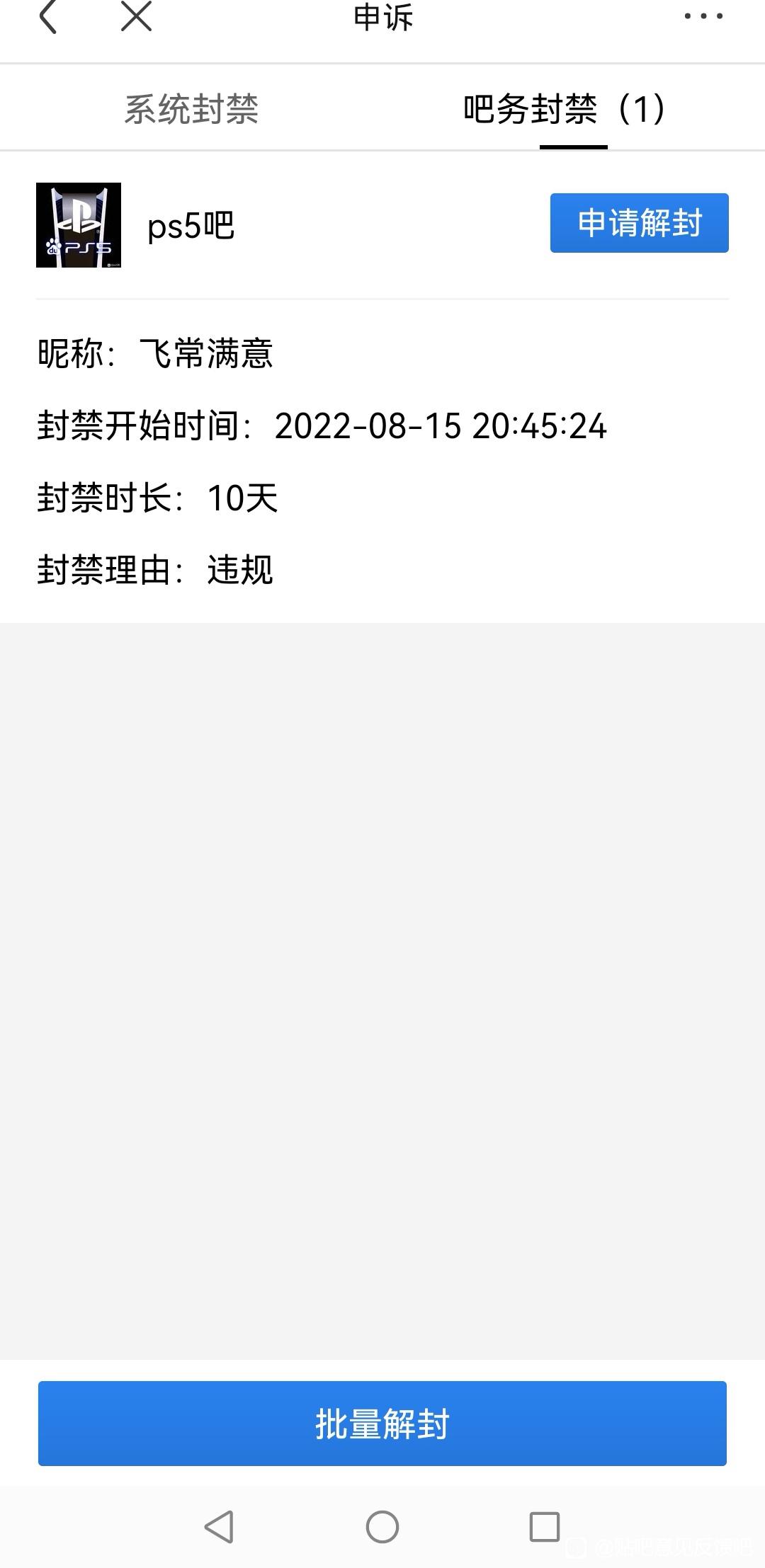Open the three-dot overflow menu
765x1568 pixels.
coord(703,17)
